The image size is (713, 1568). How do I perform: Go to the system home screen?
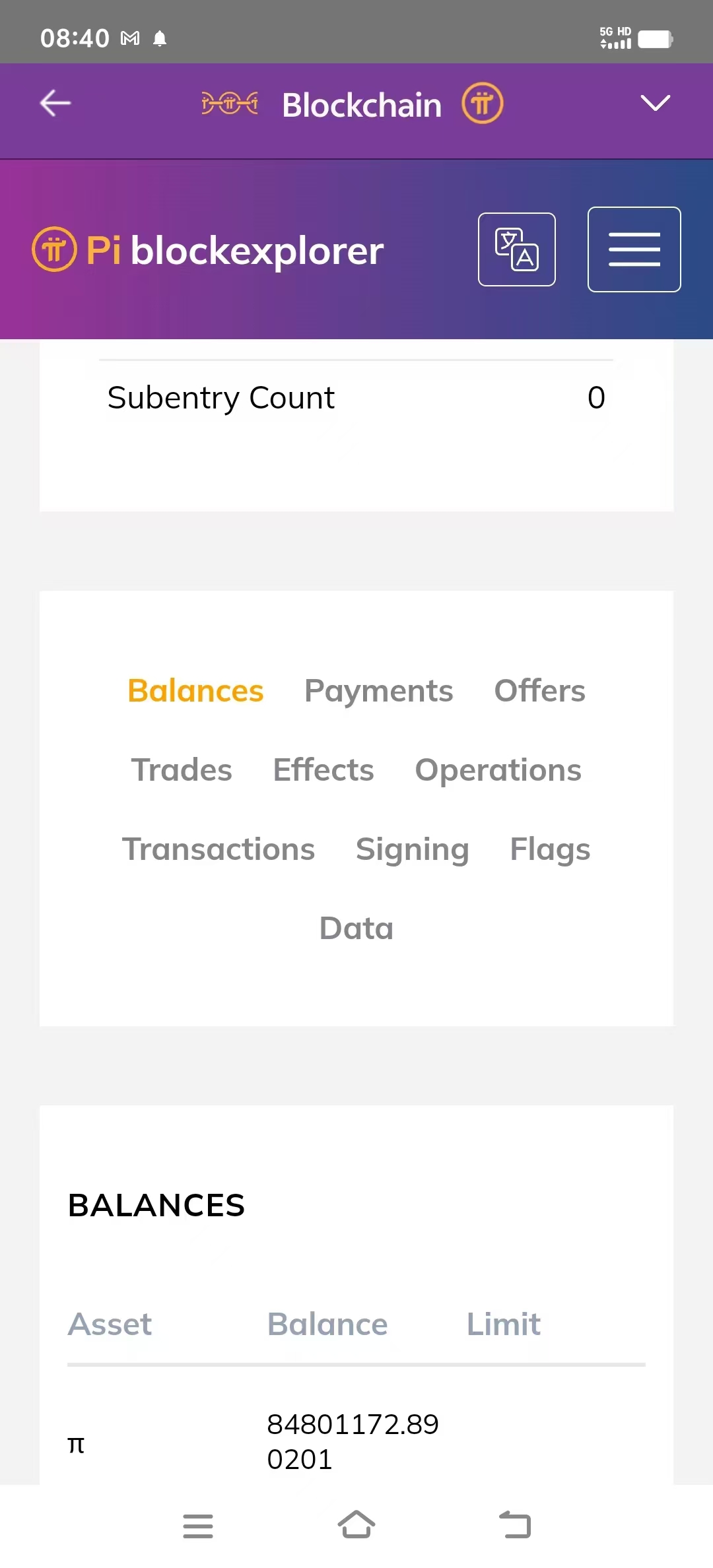(356, 1525)
